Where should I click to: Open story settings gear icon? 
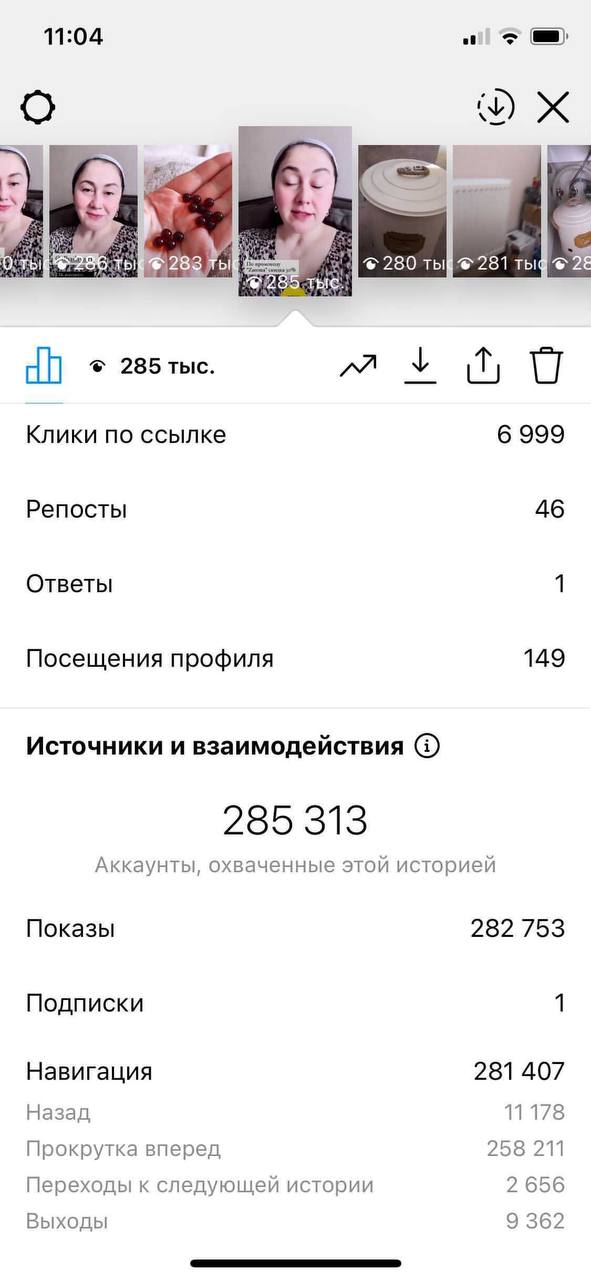37,107
